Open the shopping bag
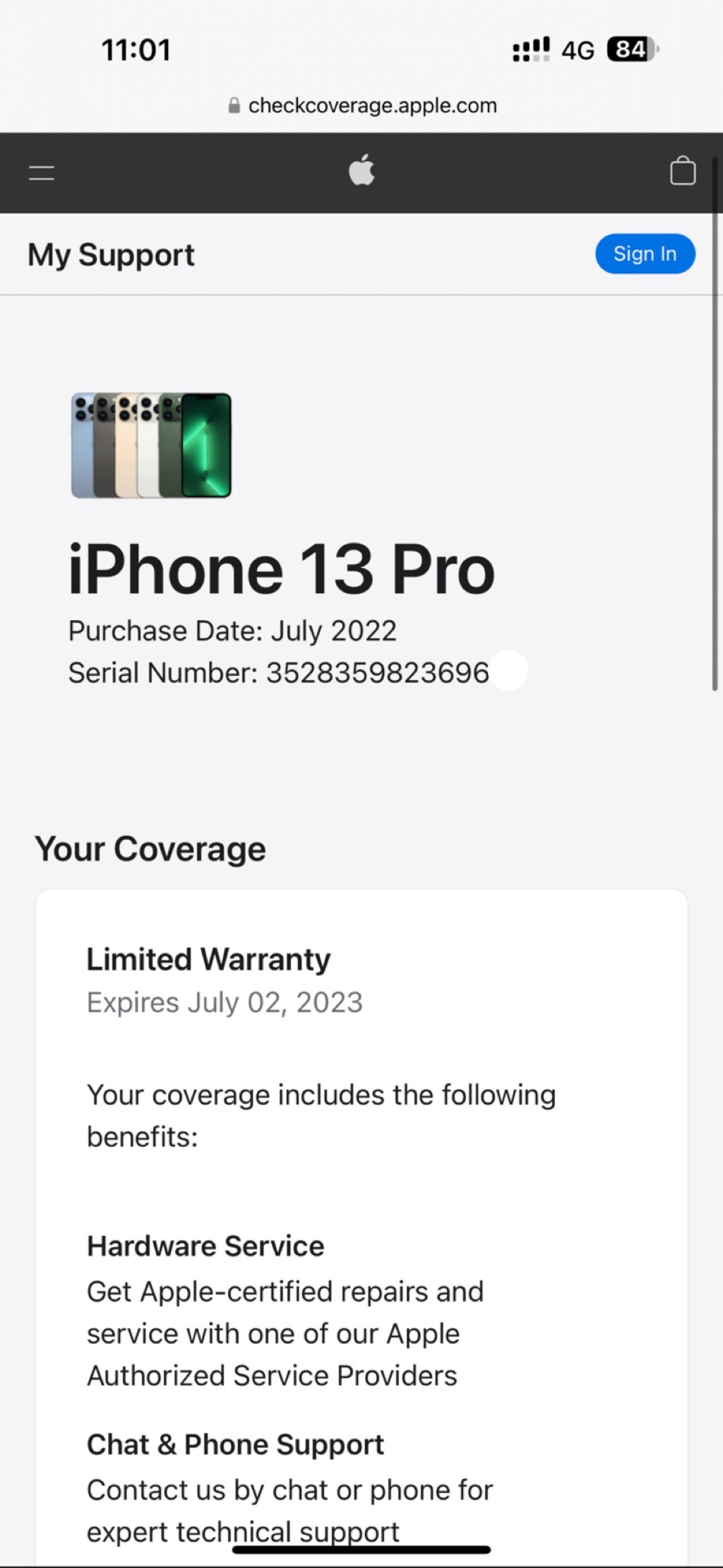723x1568 pixels. tap(682, 171)
